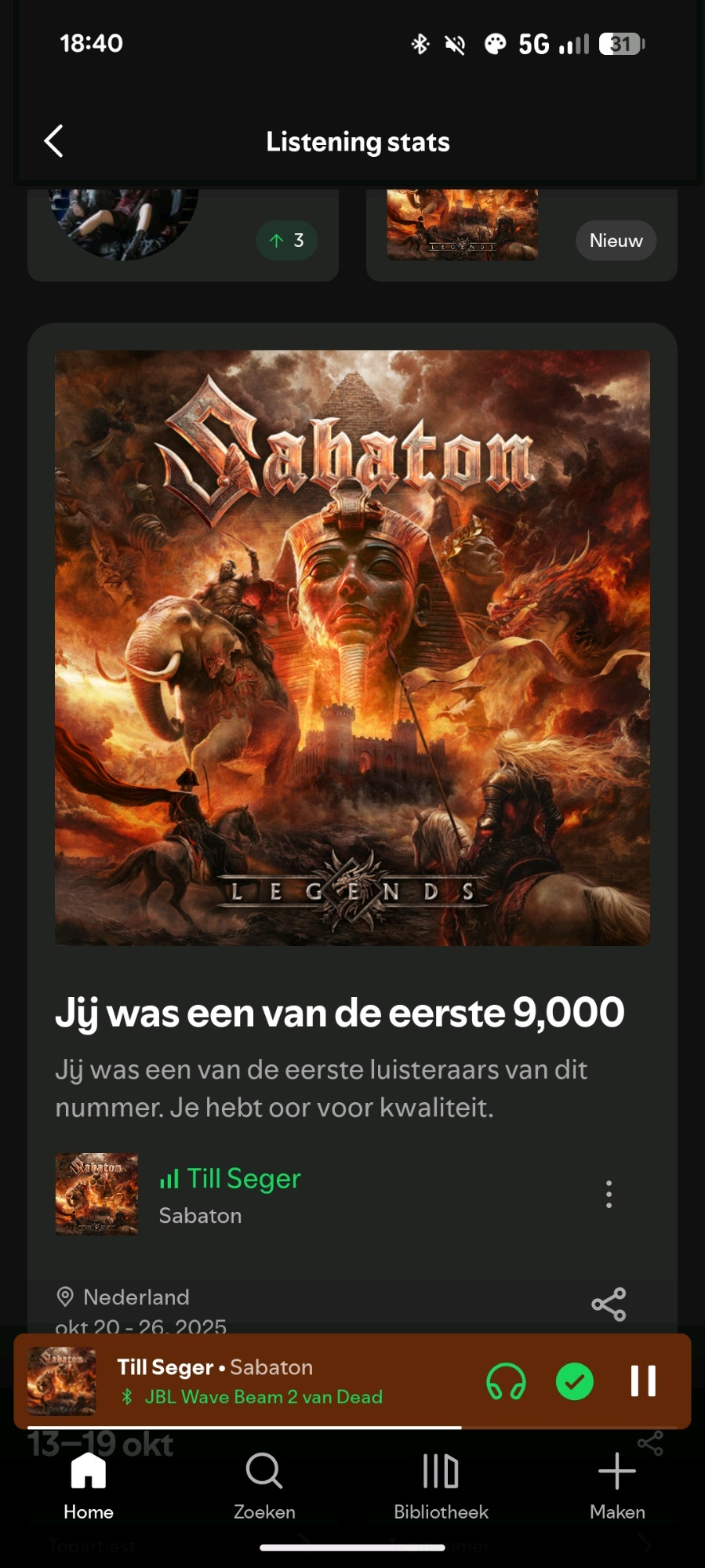Open the card marked Nieuw
This screenshot has height=1568, width=705.
coord(521,235)
